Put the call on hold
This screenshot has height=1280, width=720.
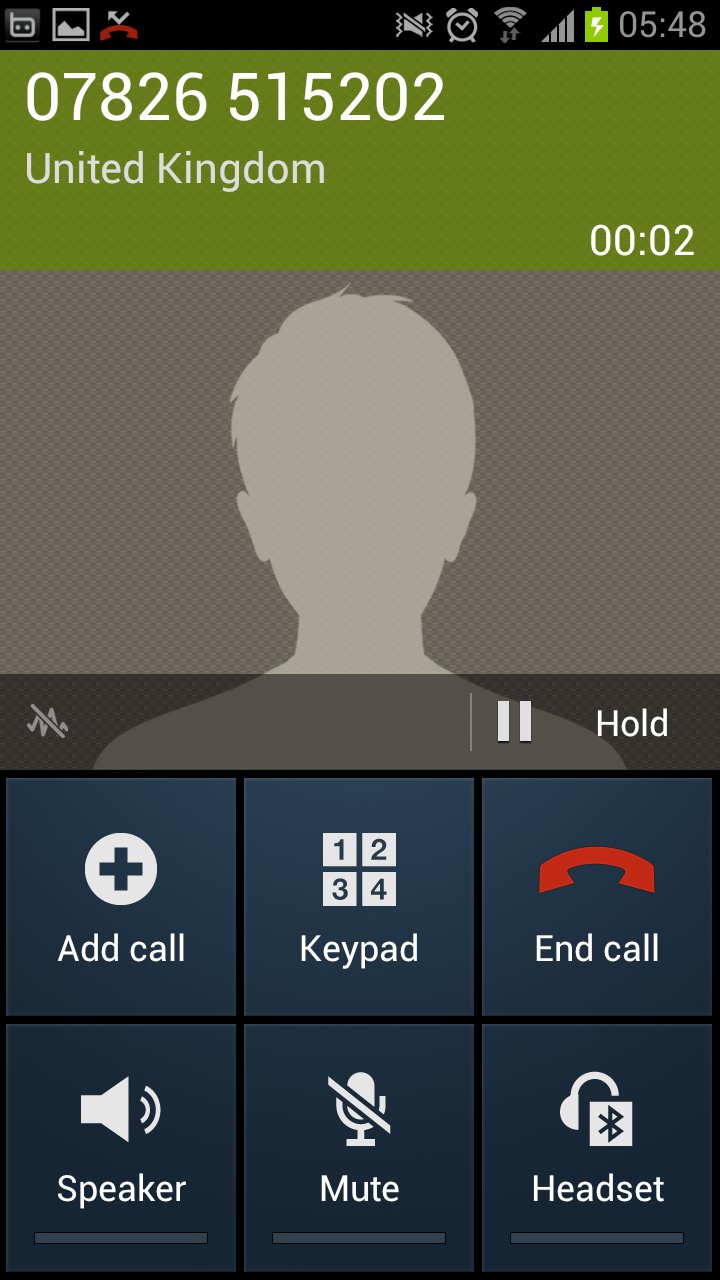(585, 722)
